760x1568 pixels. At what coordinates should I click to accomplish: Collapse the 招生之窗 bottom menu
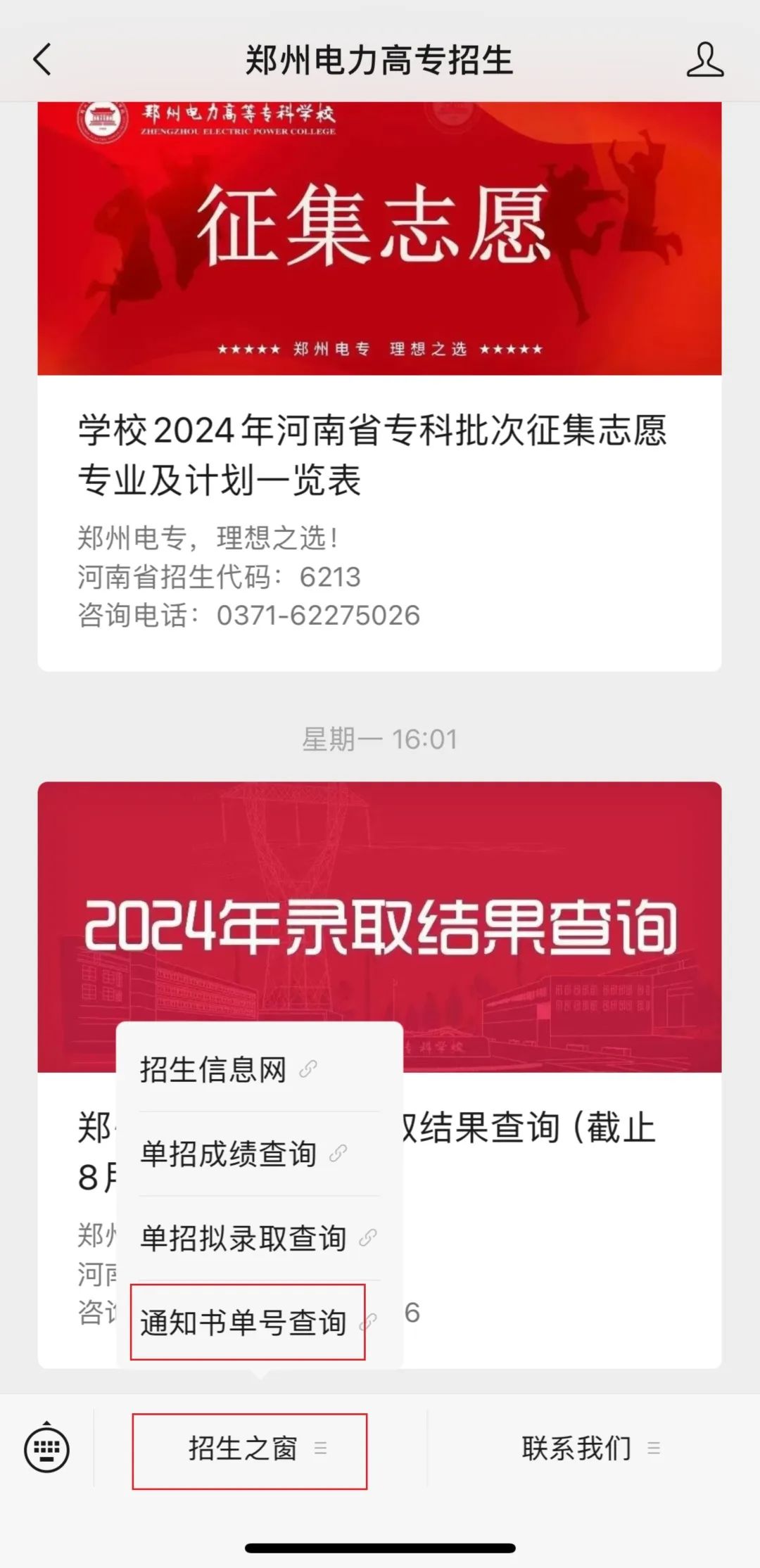249,1448
